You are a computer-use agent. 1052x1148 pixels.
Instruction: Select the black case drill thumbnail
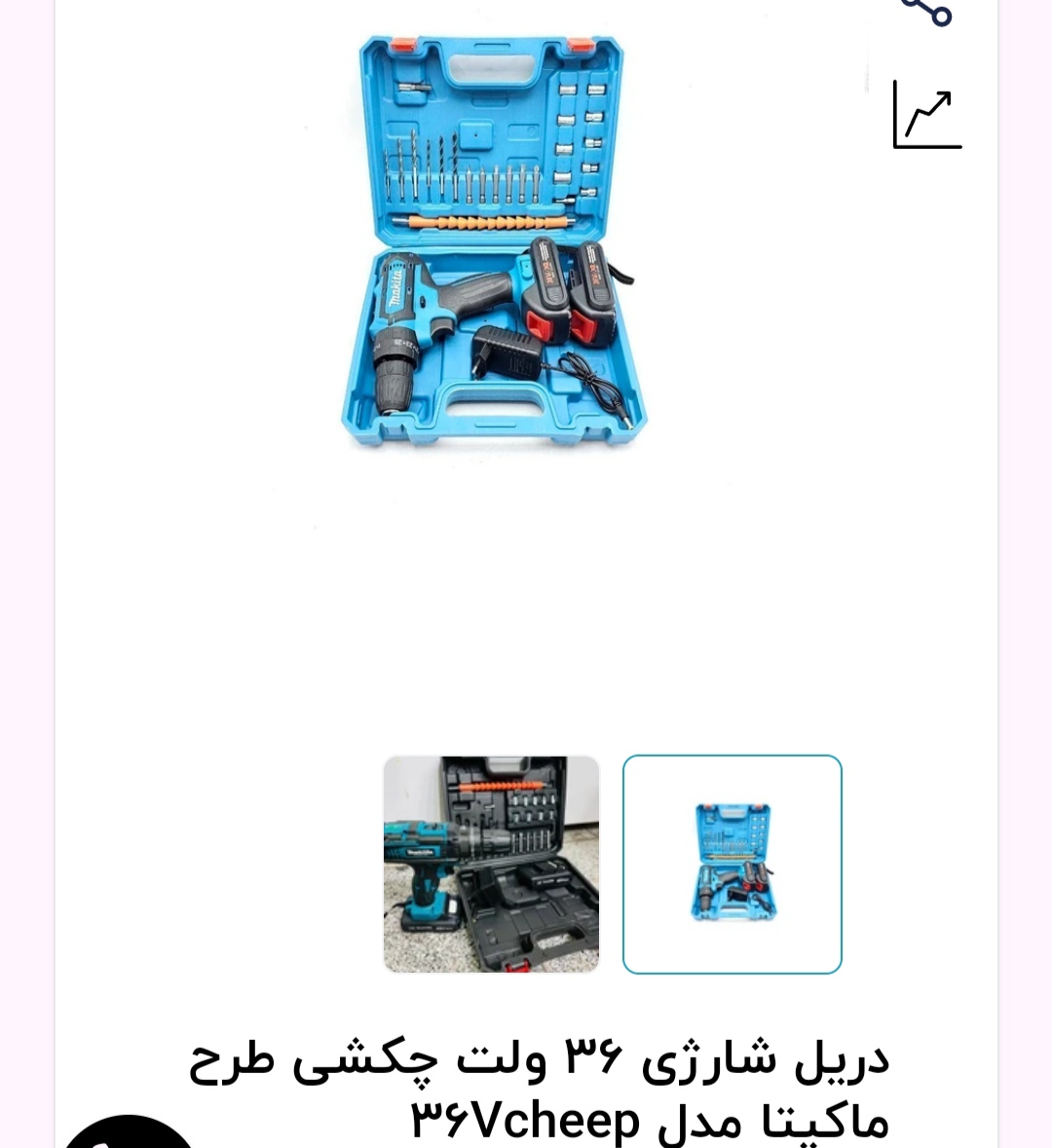coord(491,864)
